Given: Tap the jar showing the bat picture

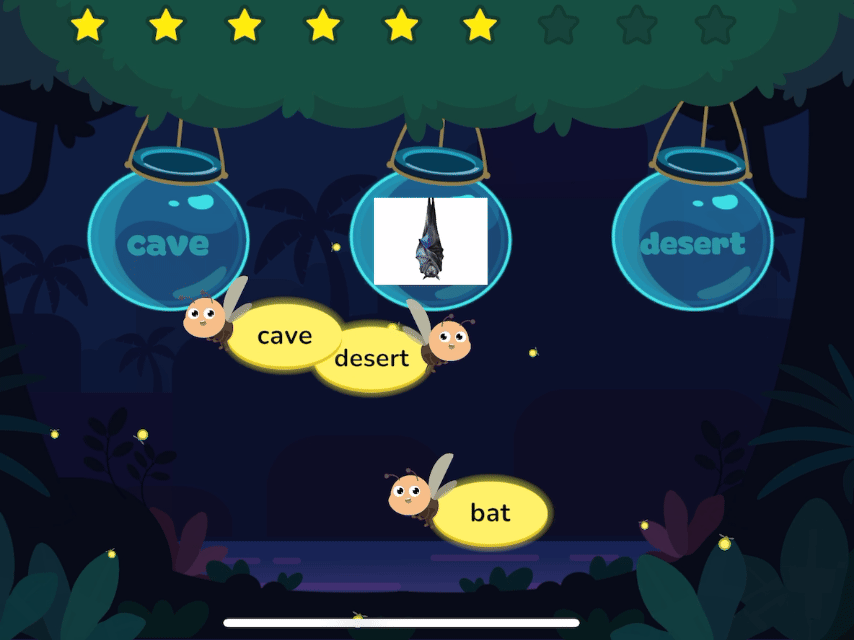Looking at the screenshot, I should click(x=430, y=240).
